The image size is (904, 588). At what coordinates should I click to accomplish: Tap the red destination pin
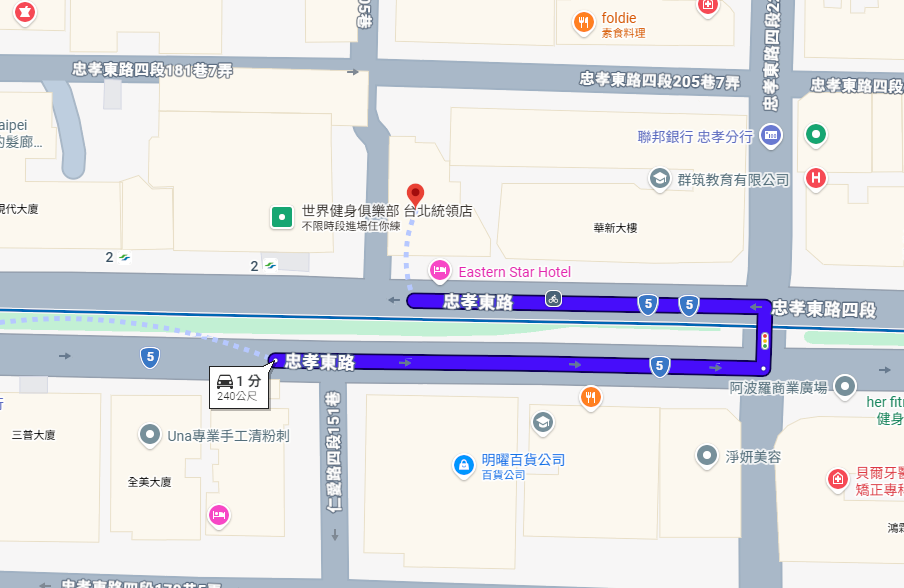416,195
